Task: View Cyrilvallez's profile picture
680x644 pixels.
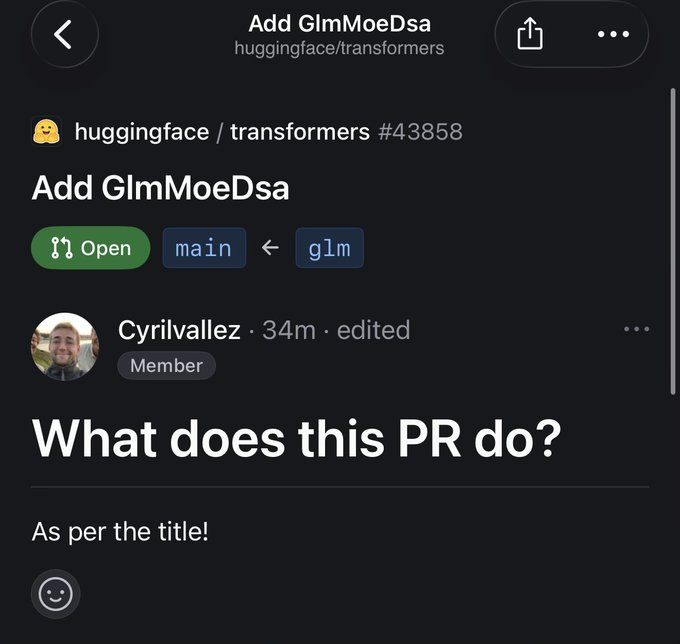Action: (x=65, y=346)
